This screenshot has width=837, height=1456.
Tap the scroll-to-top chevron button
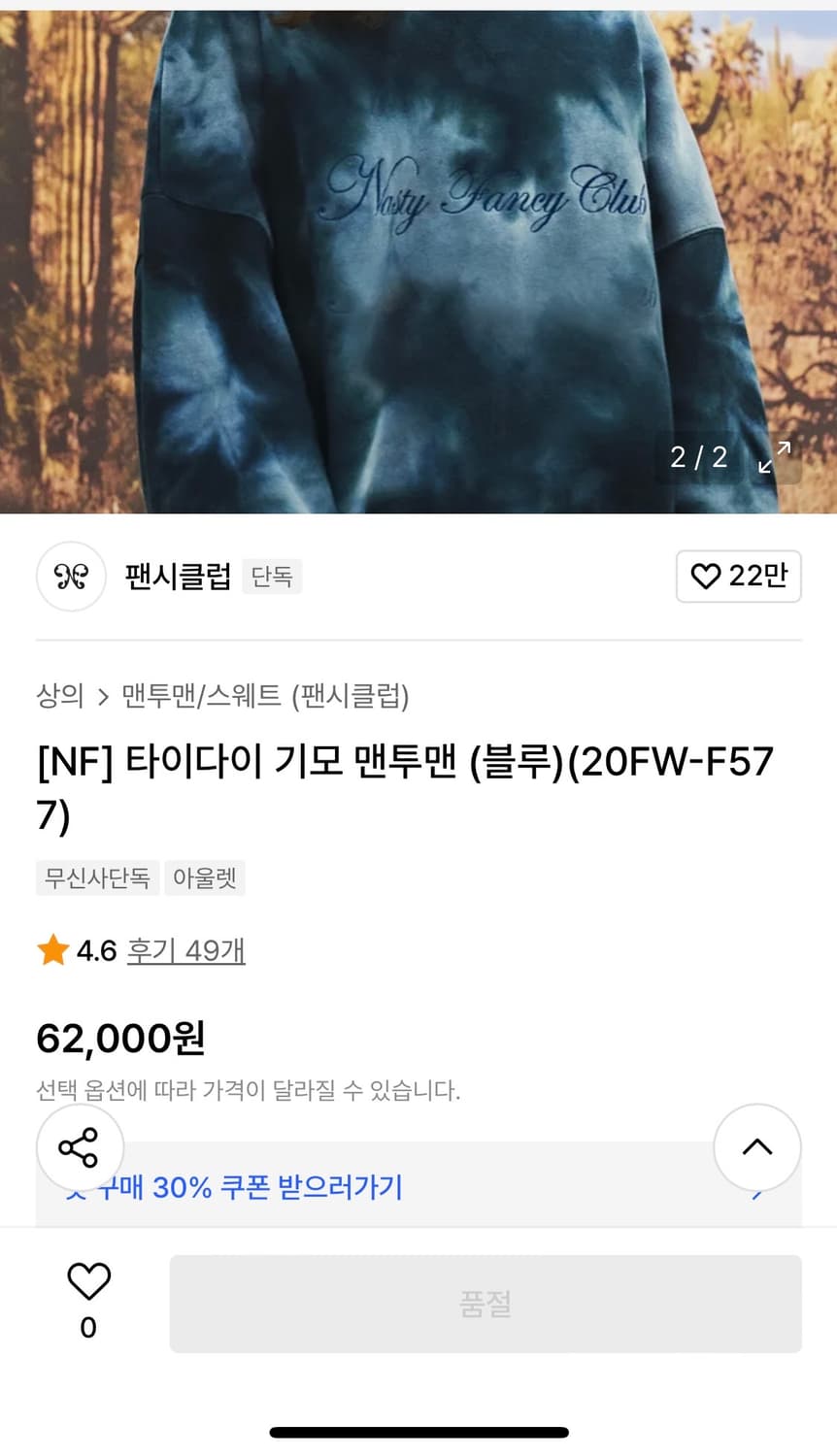(757, 1147)
